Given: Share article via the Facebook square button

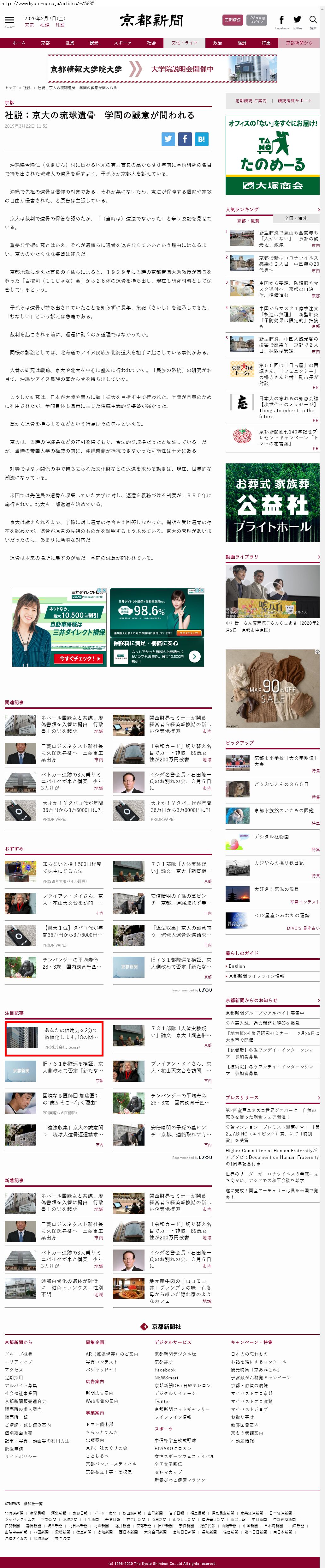Looking at the screenshot, I should (185, 139).
